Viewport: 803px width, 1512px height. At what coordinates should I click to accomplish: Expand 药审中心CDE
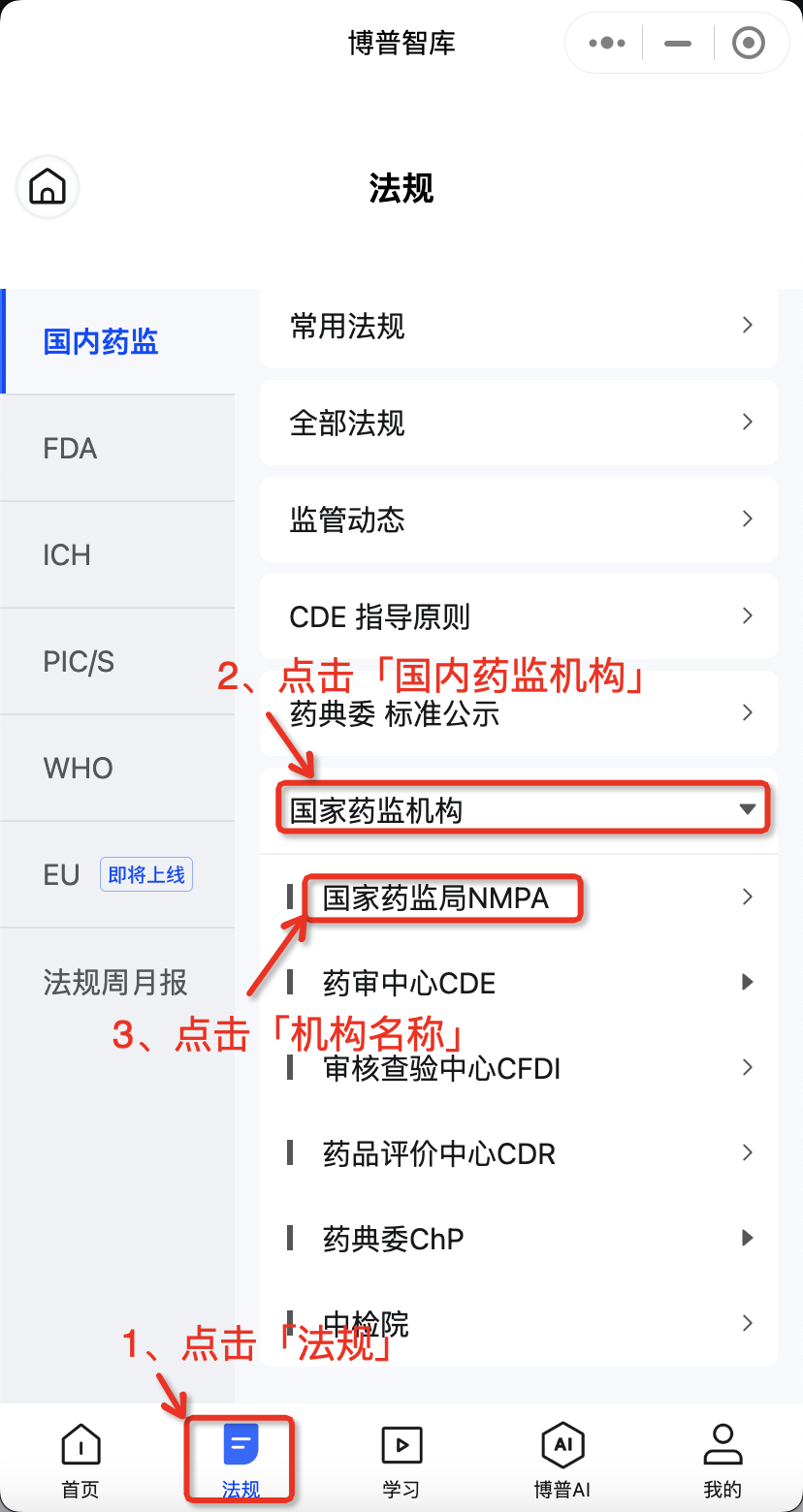[519, 983]
